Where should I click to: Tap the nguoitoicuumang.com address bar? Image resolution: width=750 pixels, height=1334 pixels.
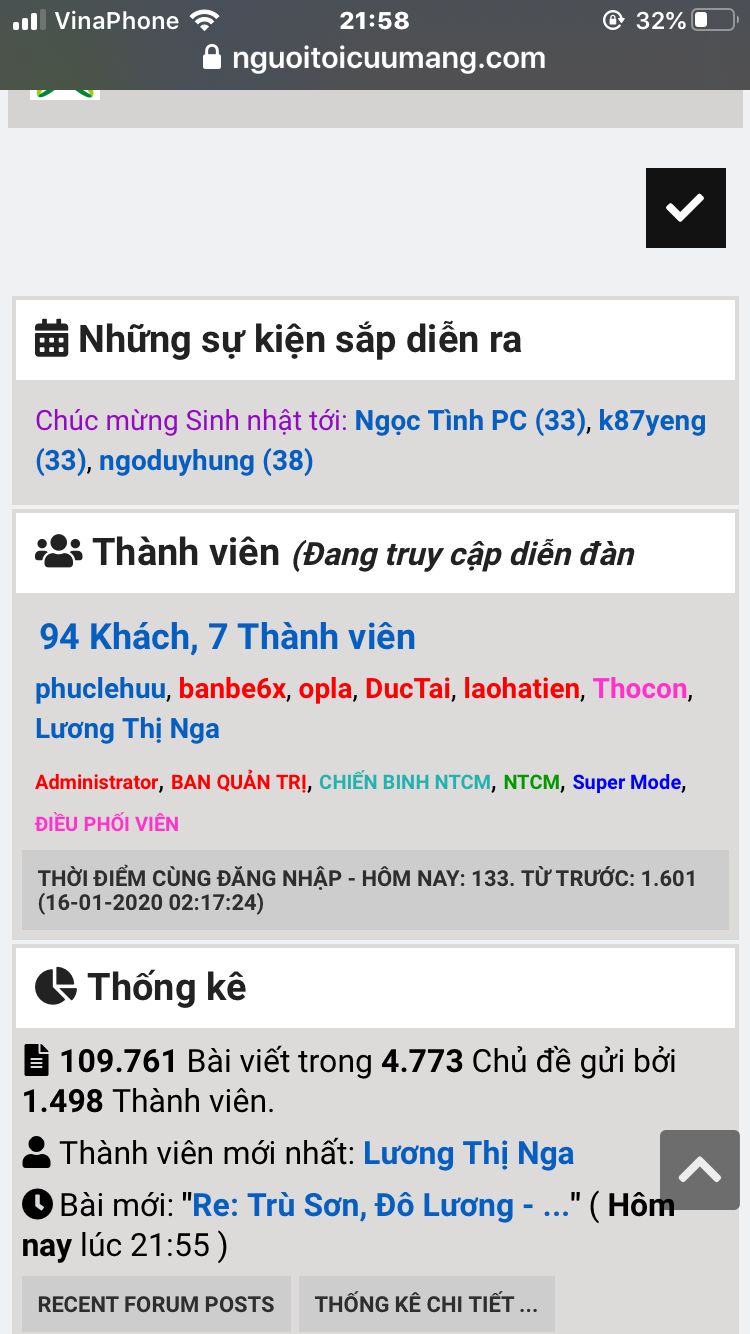point(375,58)
